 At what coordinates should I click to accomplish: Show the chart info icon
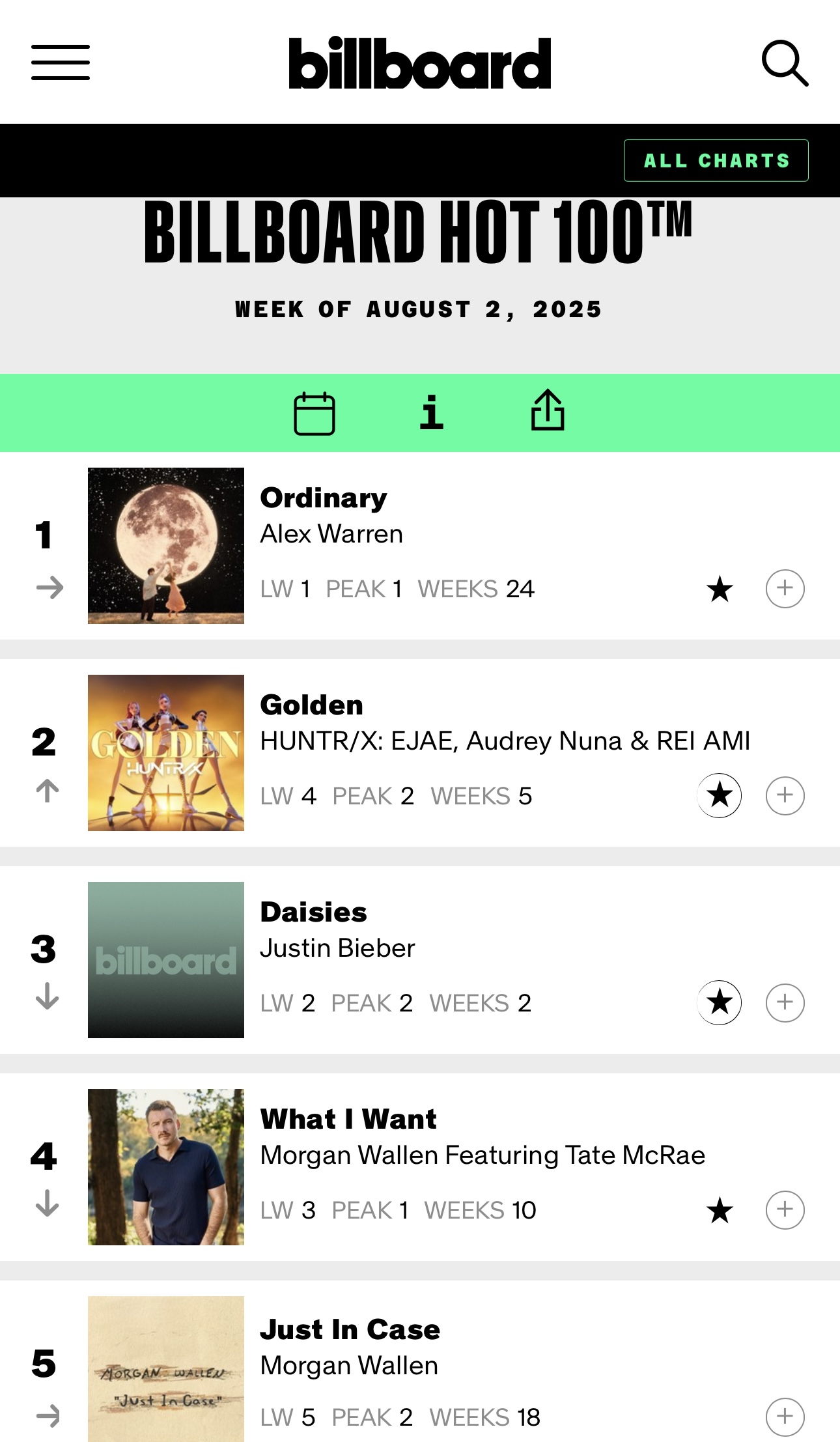(431, 412)
